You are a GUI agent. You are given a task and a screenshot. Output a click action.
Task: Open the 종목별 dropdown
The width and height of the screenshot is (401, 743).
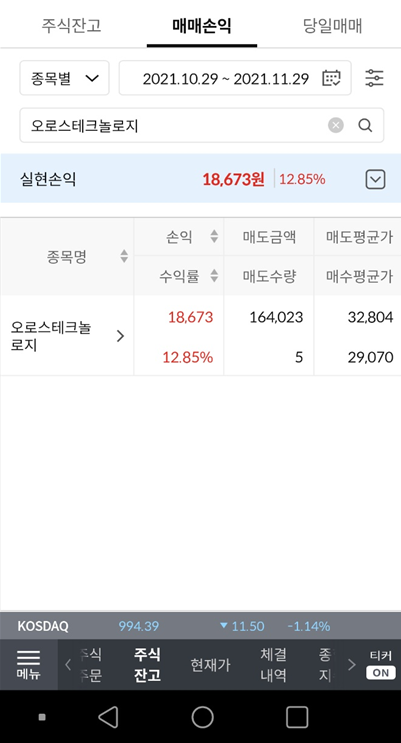point(64,78)
